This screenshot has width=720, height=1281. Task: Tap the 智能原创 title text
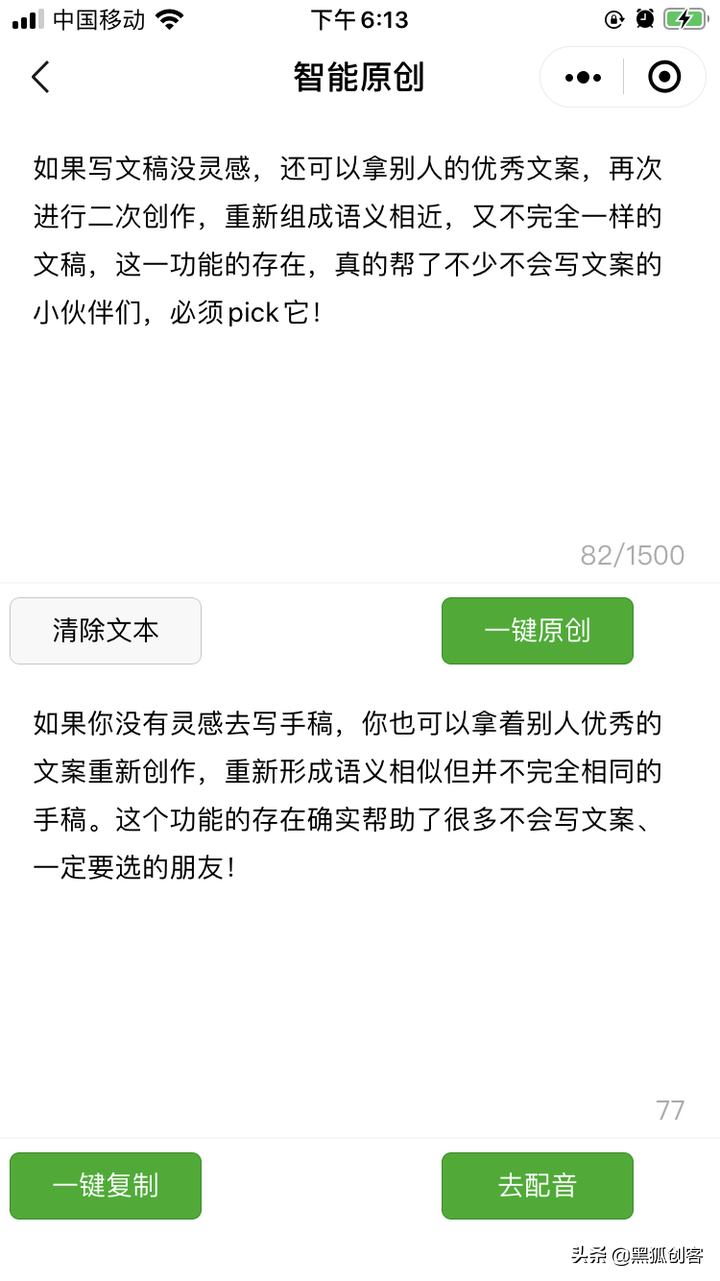[360, 77]
